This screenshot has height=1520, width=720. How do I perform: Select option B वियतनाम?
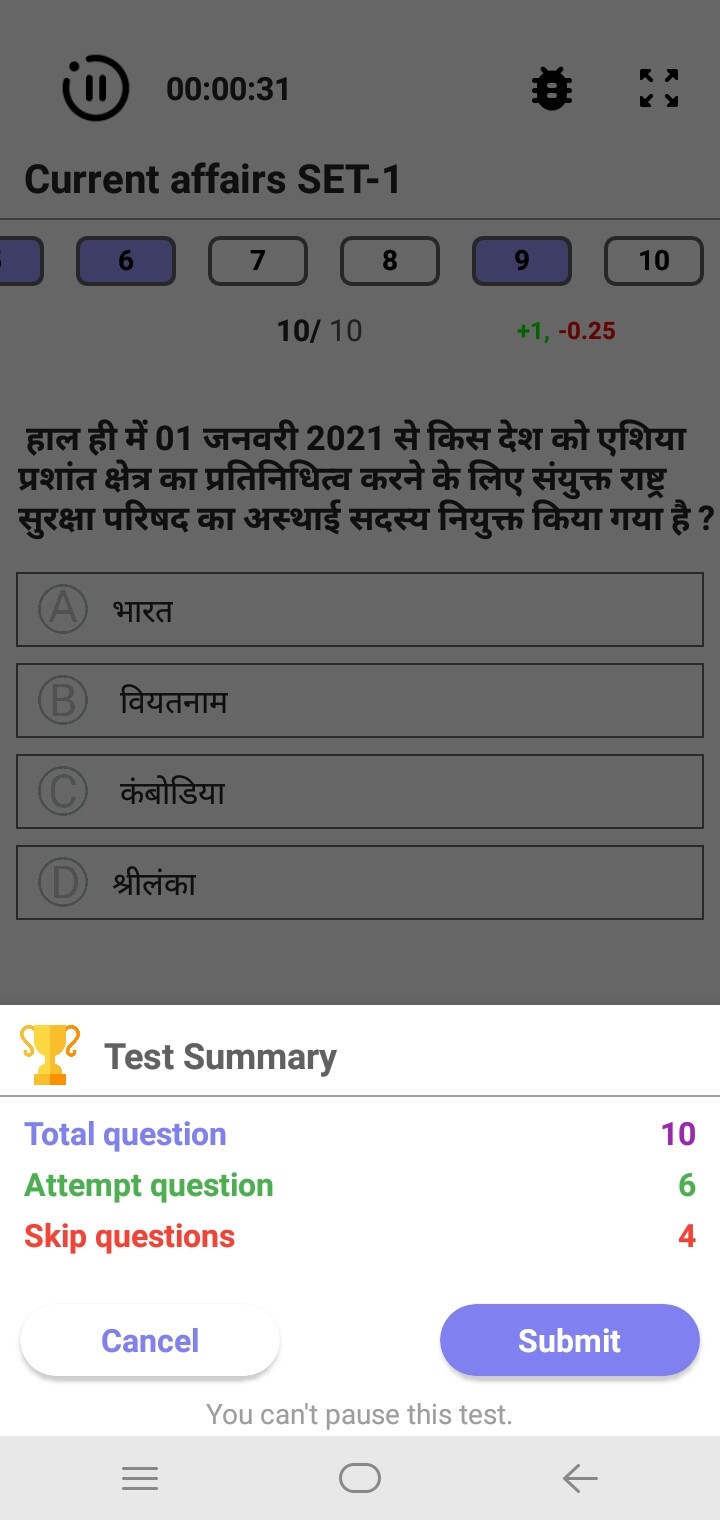coord(360,701)
